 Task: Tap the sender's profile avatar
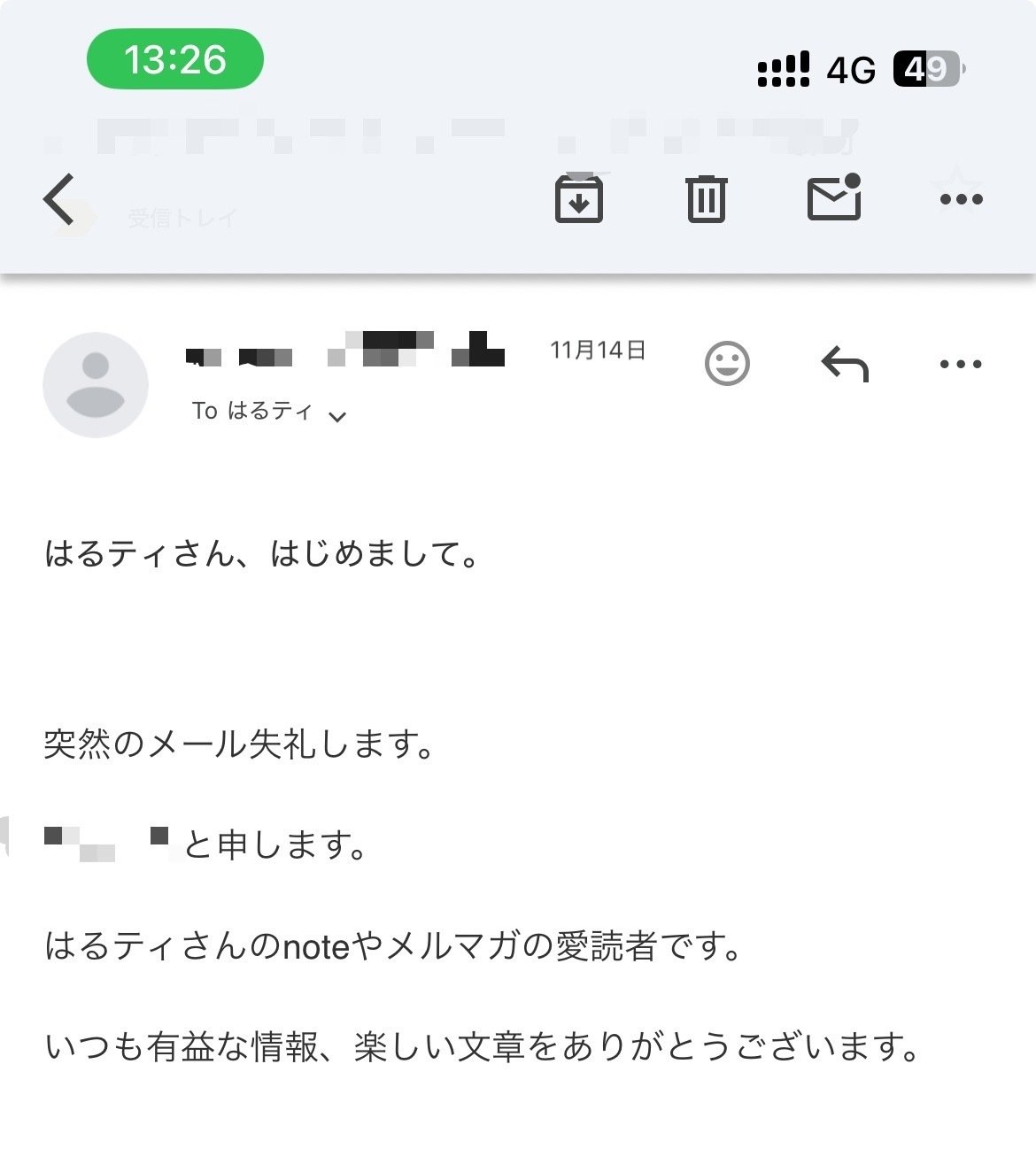(x=95, y=385)
